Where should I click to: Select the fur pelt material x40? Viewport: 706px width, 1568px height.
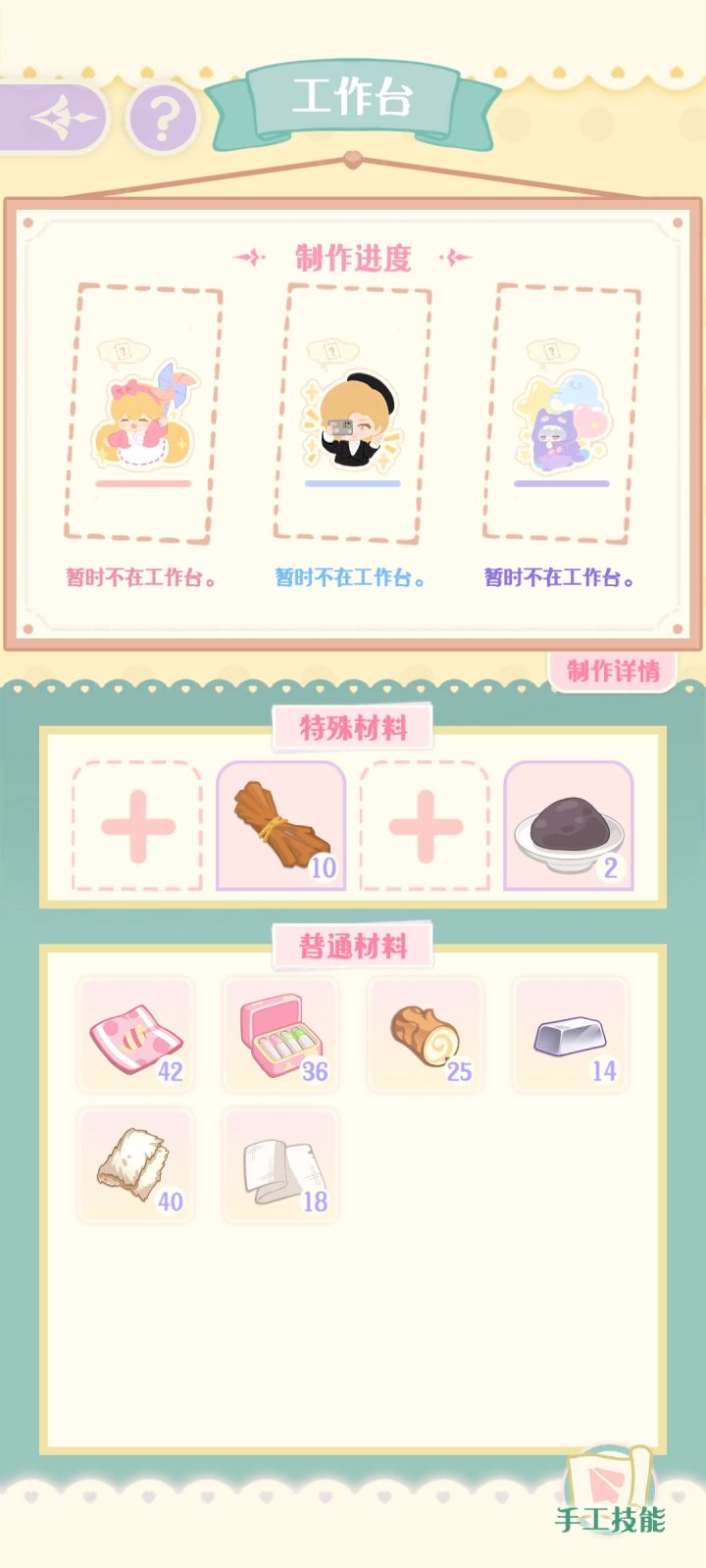tap(135, 1164)
